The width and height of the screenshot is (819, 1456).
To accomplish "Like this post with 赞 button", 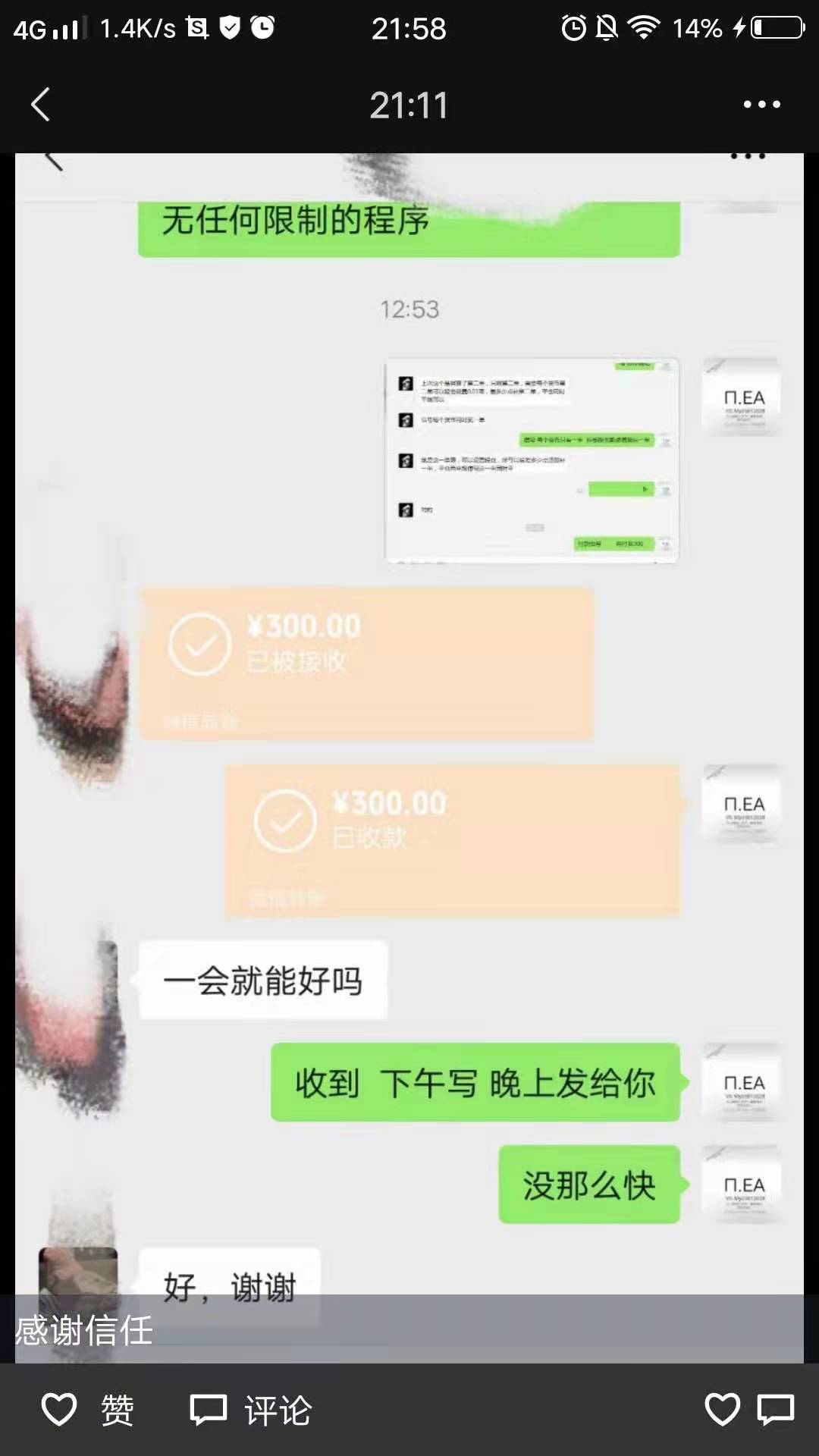I will click(x=87, y=1410).
